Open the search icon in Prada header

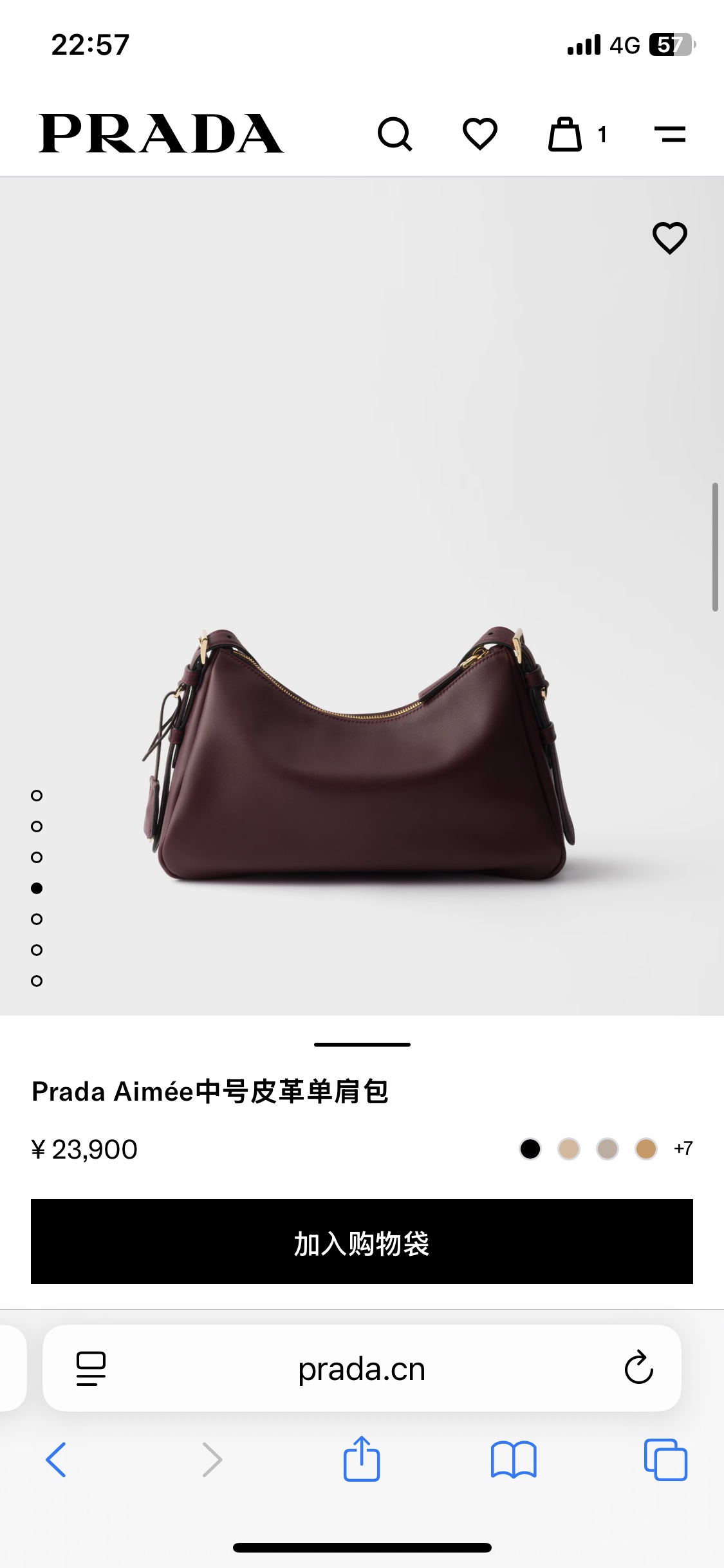394,134
